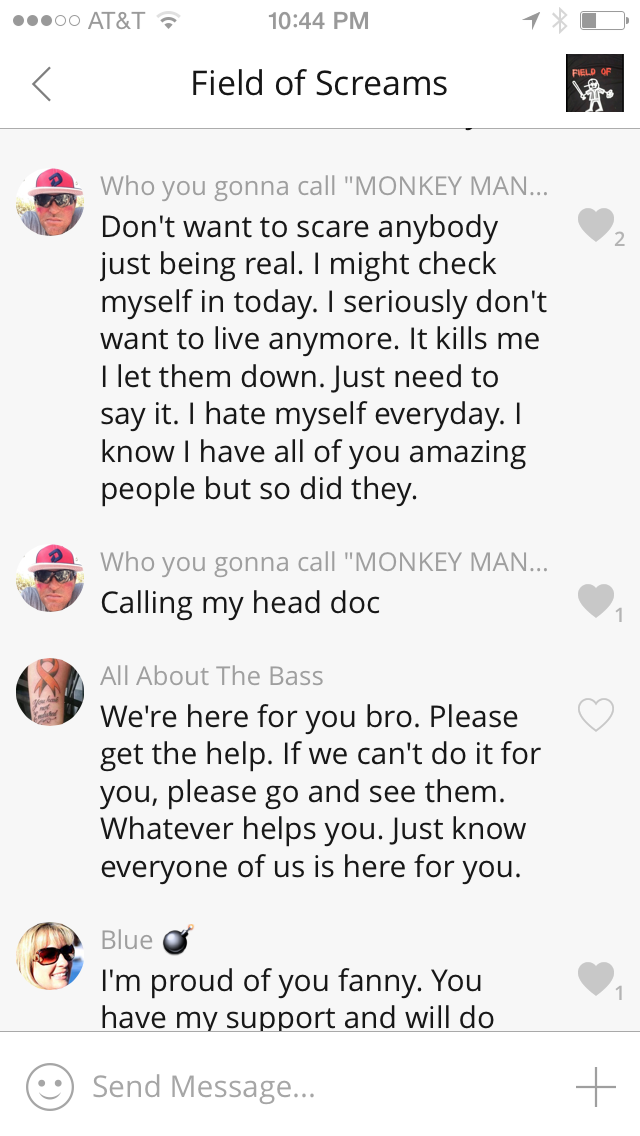Like the "Calling my head doc" message
The width and height of the screenshot is (640, 1136).
(596, 601)
